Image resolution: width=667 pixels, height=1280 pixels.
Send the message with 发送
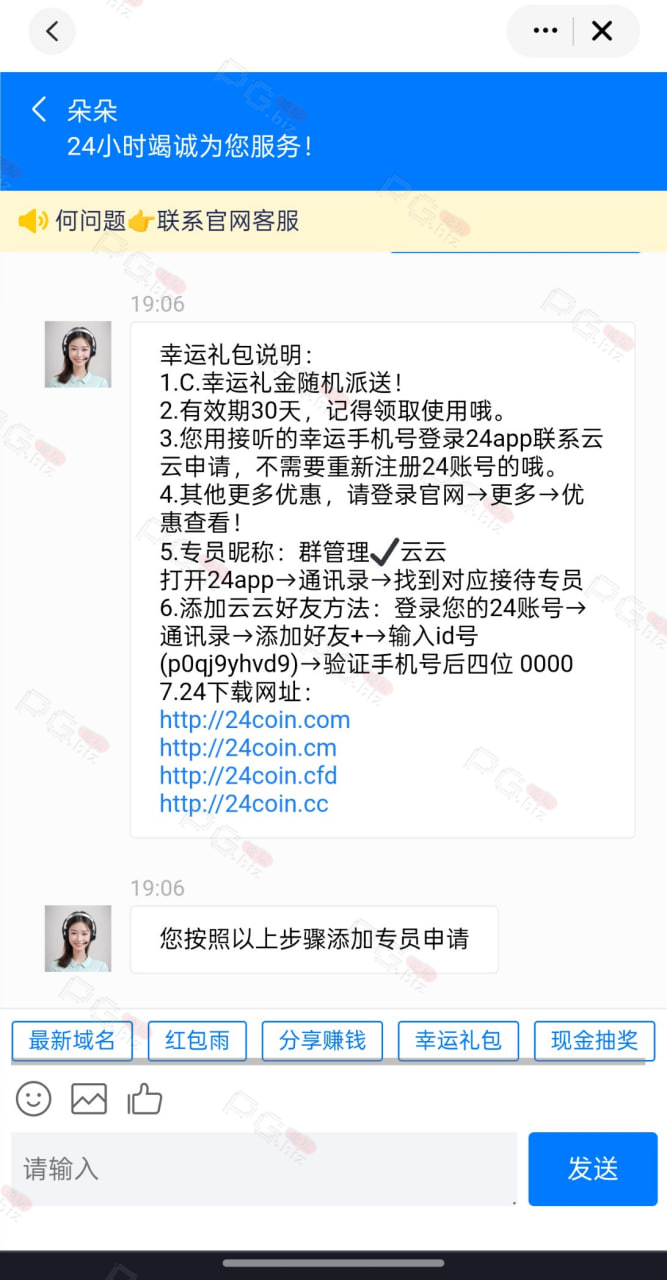click(x=593, y=1169)
